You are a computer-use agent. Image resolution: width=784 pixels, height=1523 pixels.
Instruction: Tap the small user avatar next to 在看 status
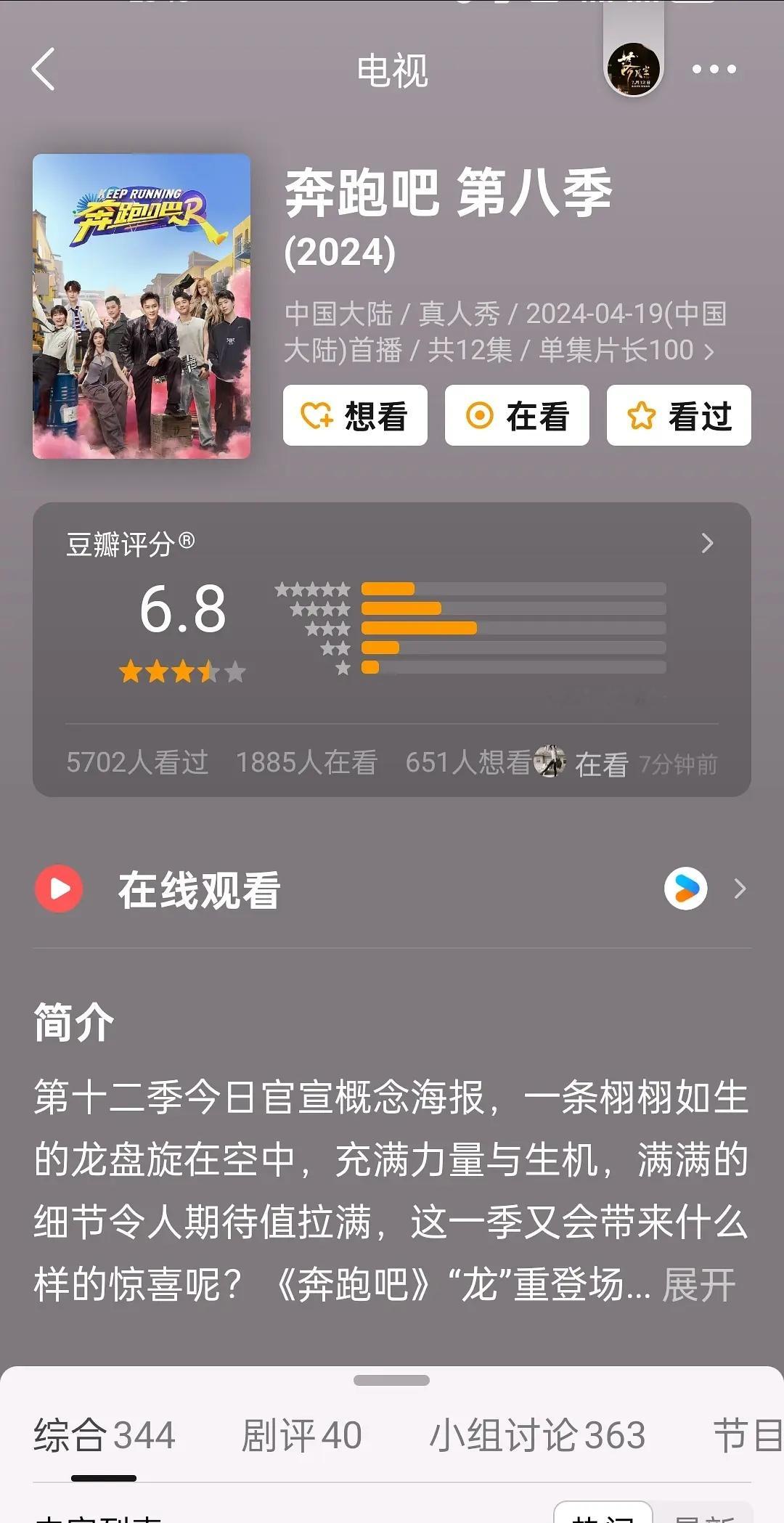[550, 761]
